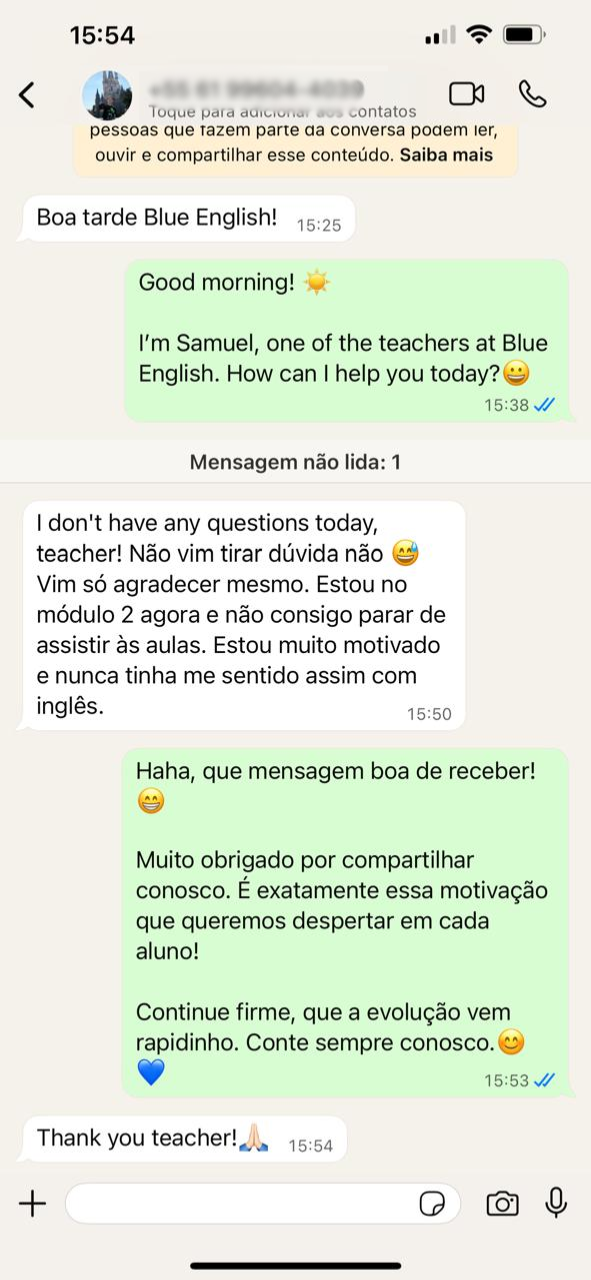Go back to the chat list

(x=27, y=95)
